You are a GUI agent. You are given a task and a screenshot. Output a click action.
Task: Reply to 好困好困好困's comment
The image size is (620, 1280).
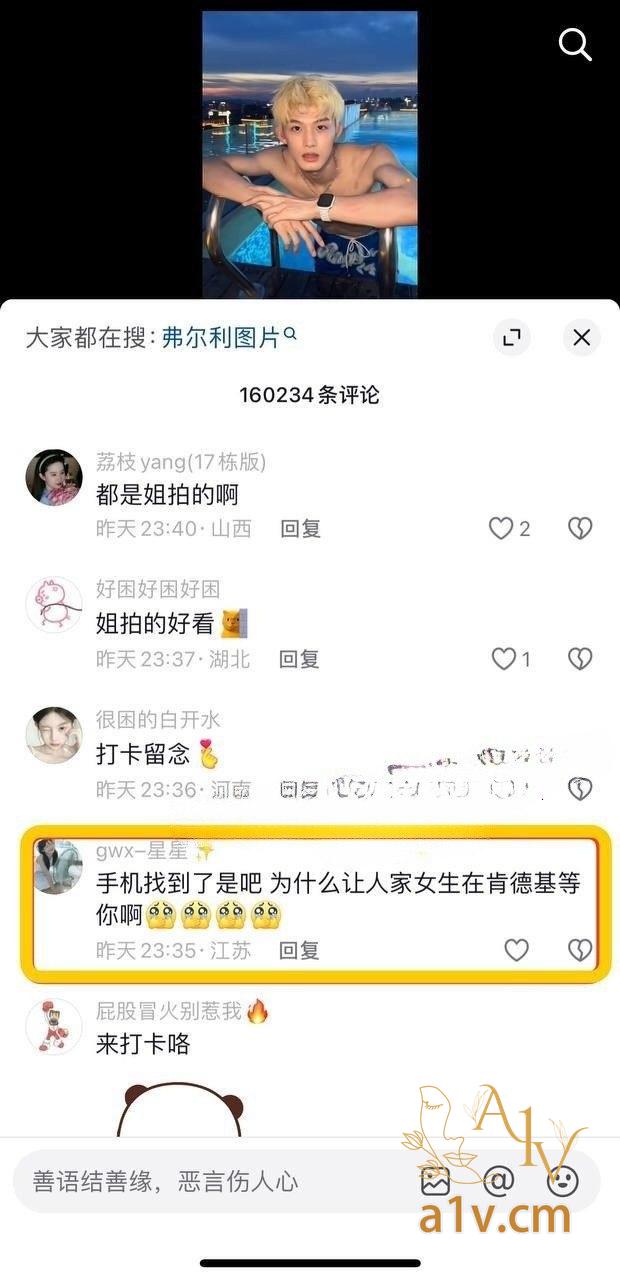pos(299,658)
